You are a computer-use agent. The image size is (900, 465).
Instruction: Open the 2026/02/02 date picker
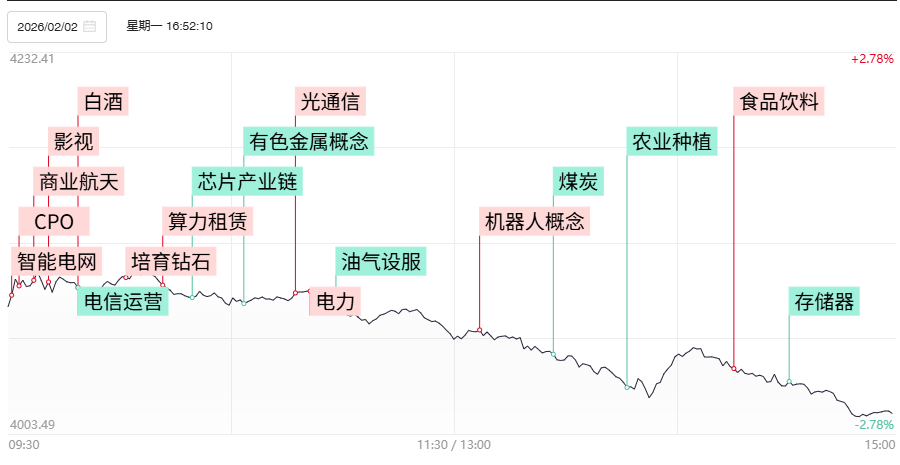pyautogui.click(x=57, y=27)
